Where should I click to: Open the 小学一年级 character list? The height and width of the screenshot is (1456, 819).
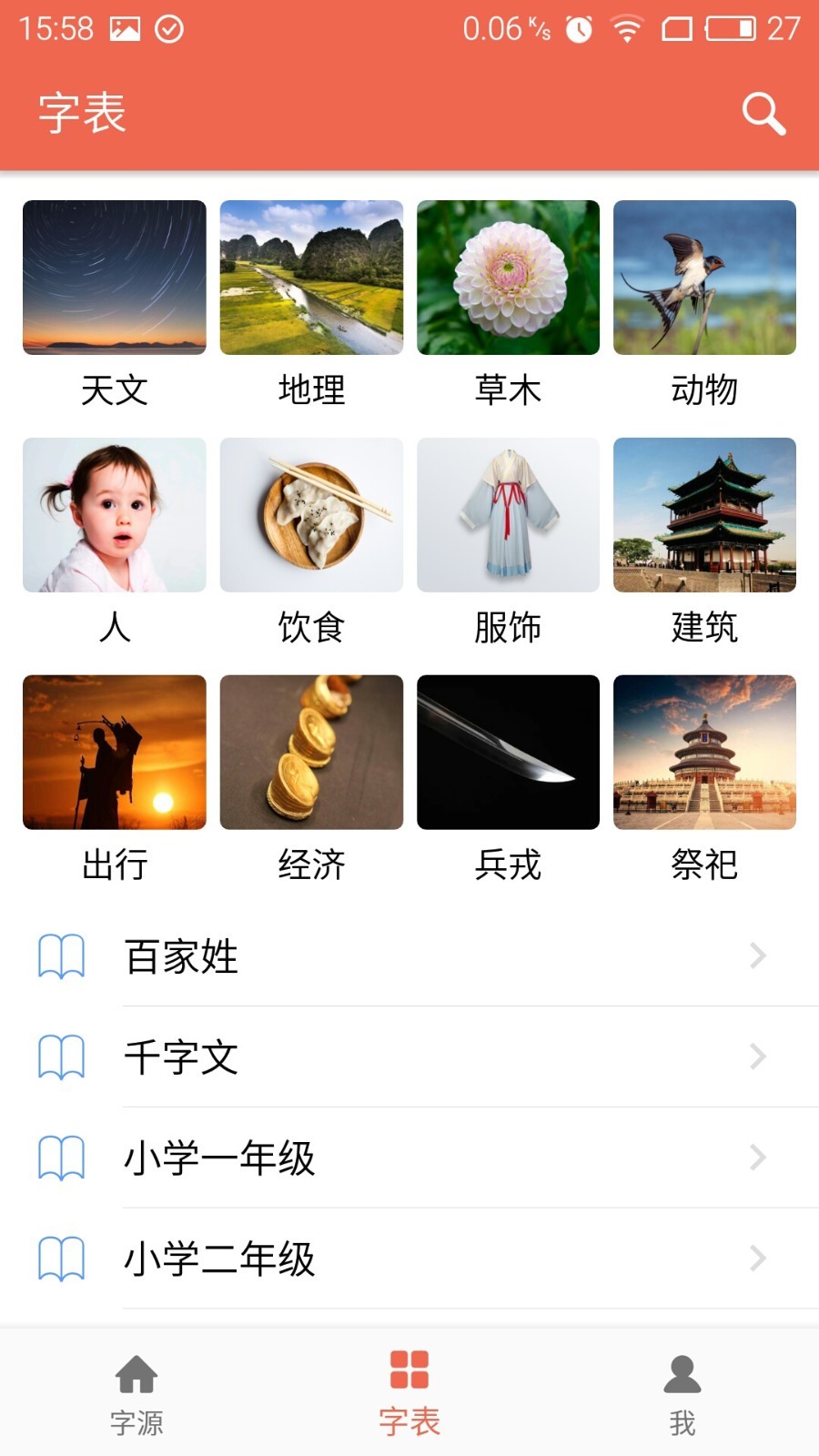409,1158
